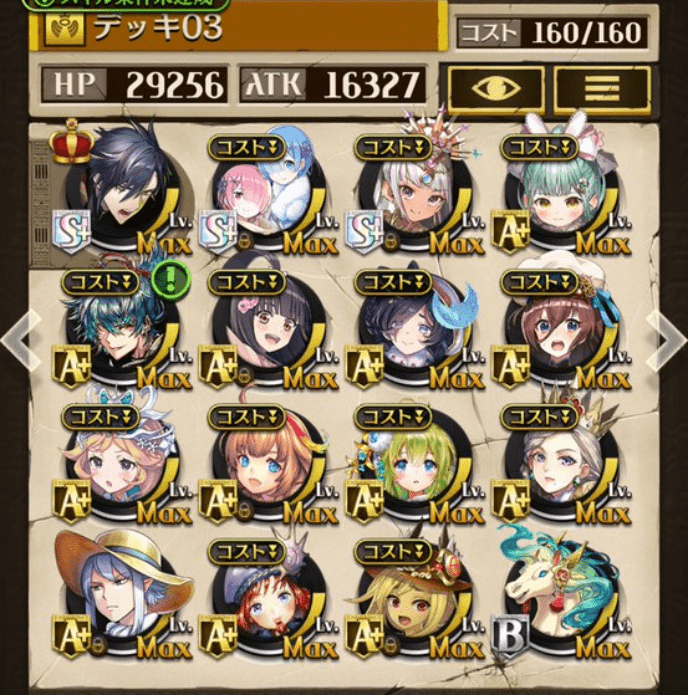Go to the previous deck arrow

(18, 340)
